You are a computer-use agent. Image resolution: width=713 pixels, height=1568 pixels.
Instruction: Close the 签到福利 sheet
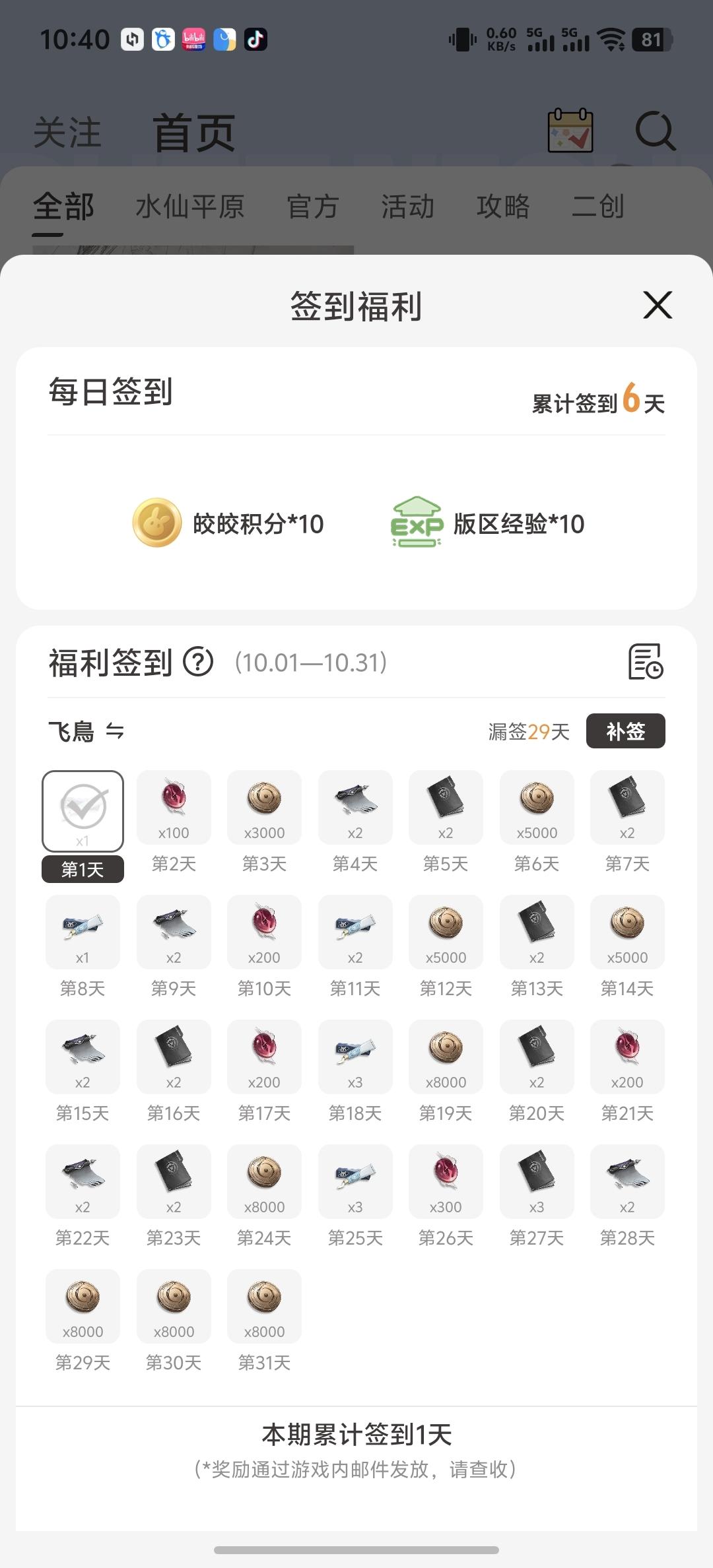click(658, 305)
